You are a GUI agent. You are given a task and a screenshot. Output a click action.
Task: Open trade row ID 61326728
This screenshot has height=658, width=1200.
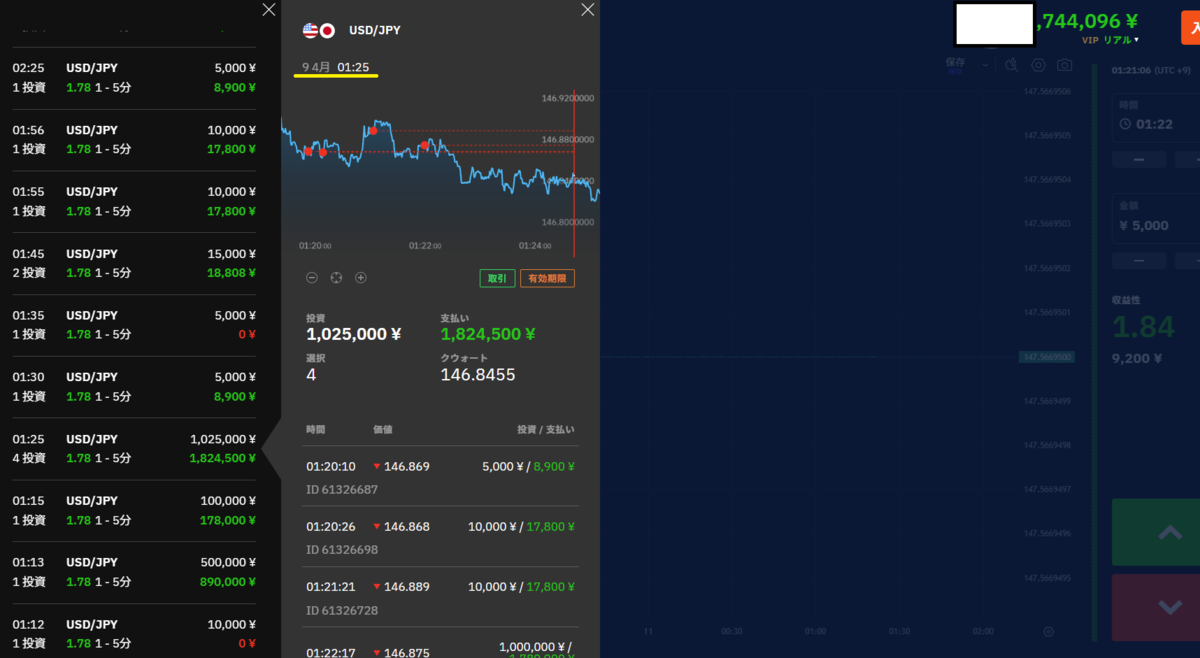coord(440,597)
